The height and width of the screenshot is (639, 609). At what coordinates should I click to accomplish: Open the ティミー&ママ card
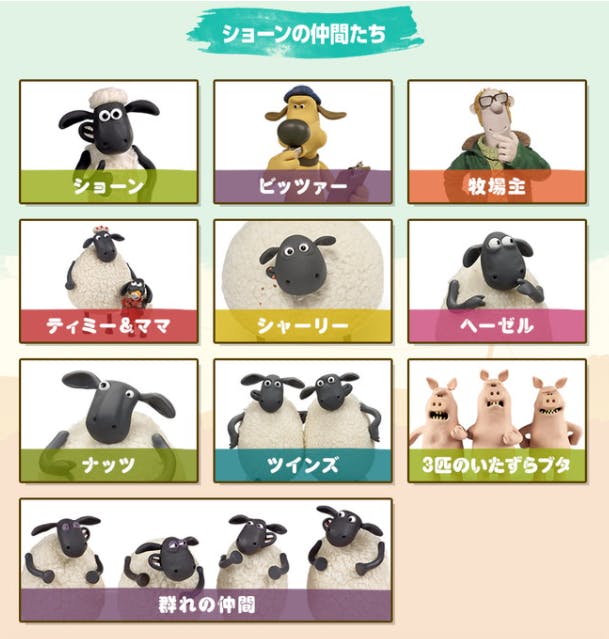point(109,281)
